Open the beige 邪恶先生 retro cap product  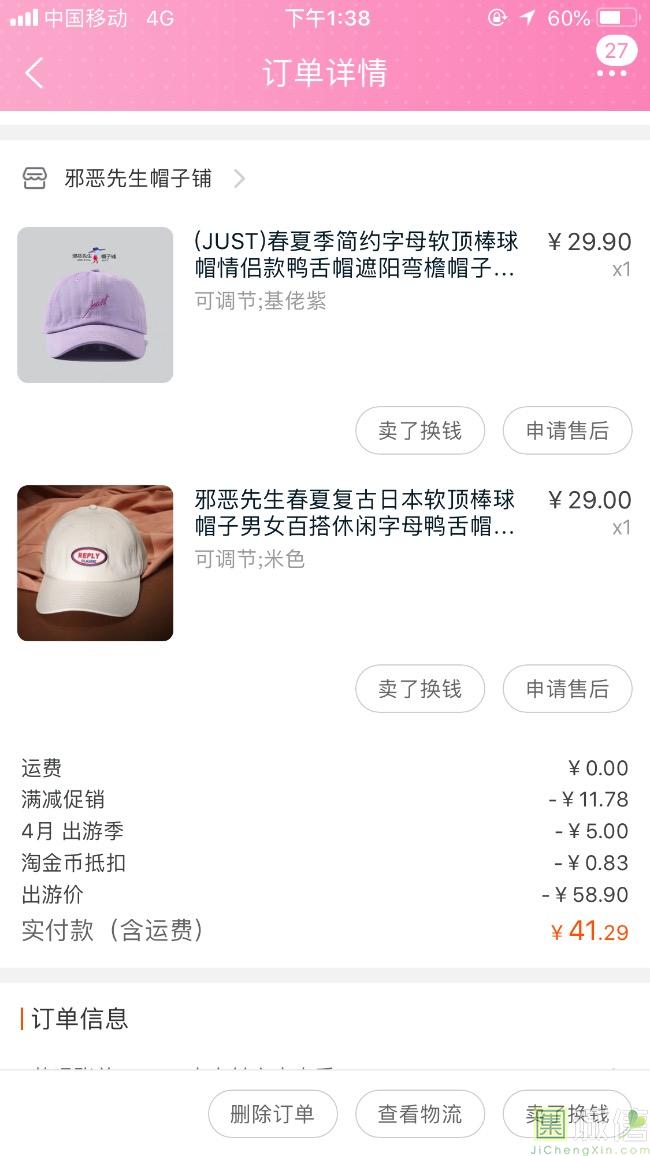355,513
